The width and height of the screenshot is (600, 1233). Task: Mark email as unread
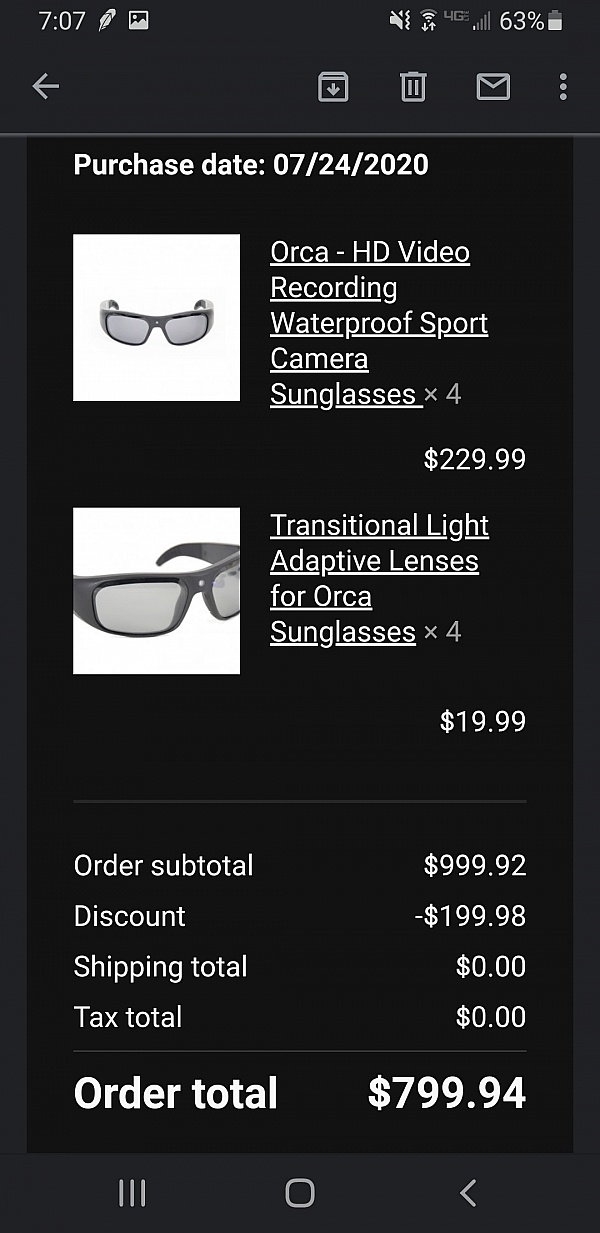[x=493, y=87]
